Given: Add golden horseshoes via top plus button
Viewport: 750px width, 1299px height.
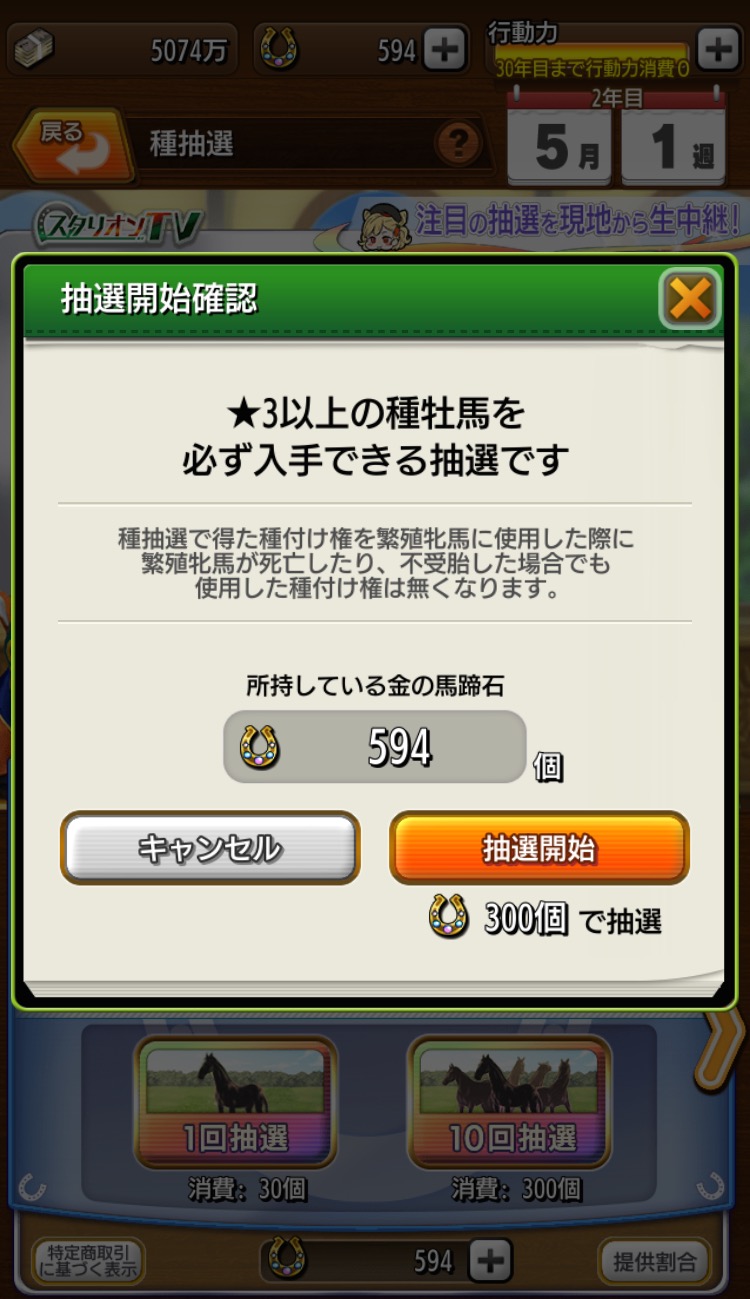Looking at the screenshot, I should (x=444, y=50).
